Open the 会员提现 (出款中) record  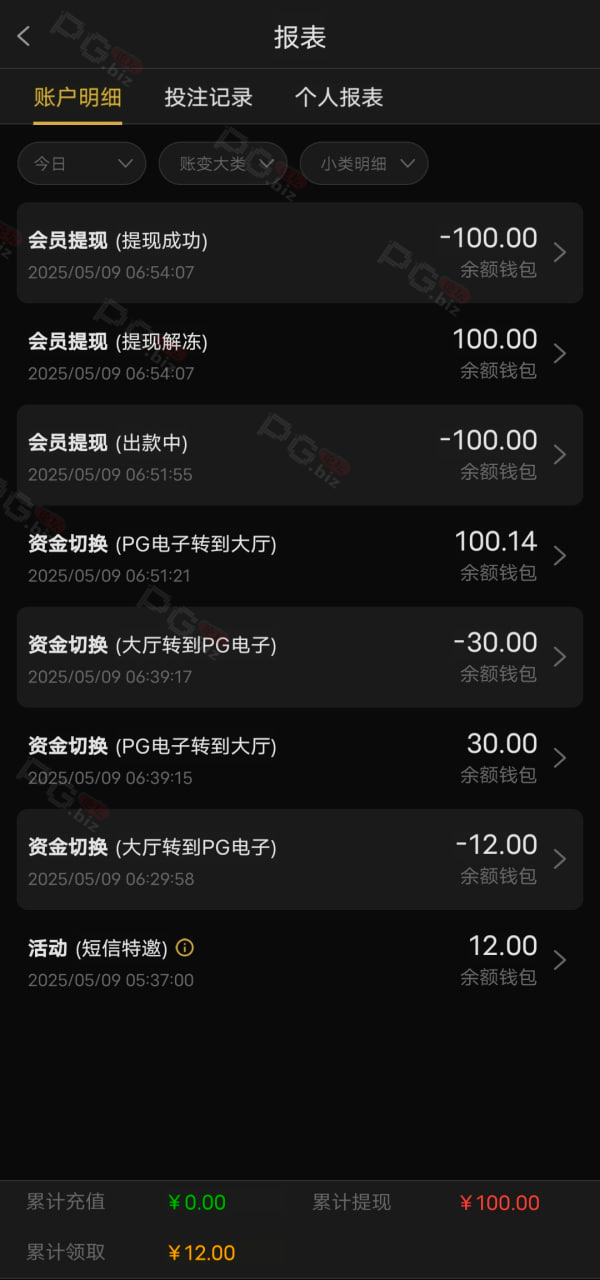(x=300, y=455)
